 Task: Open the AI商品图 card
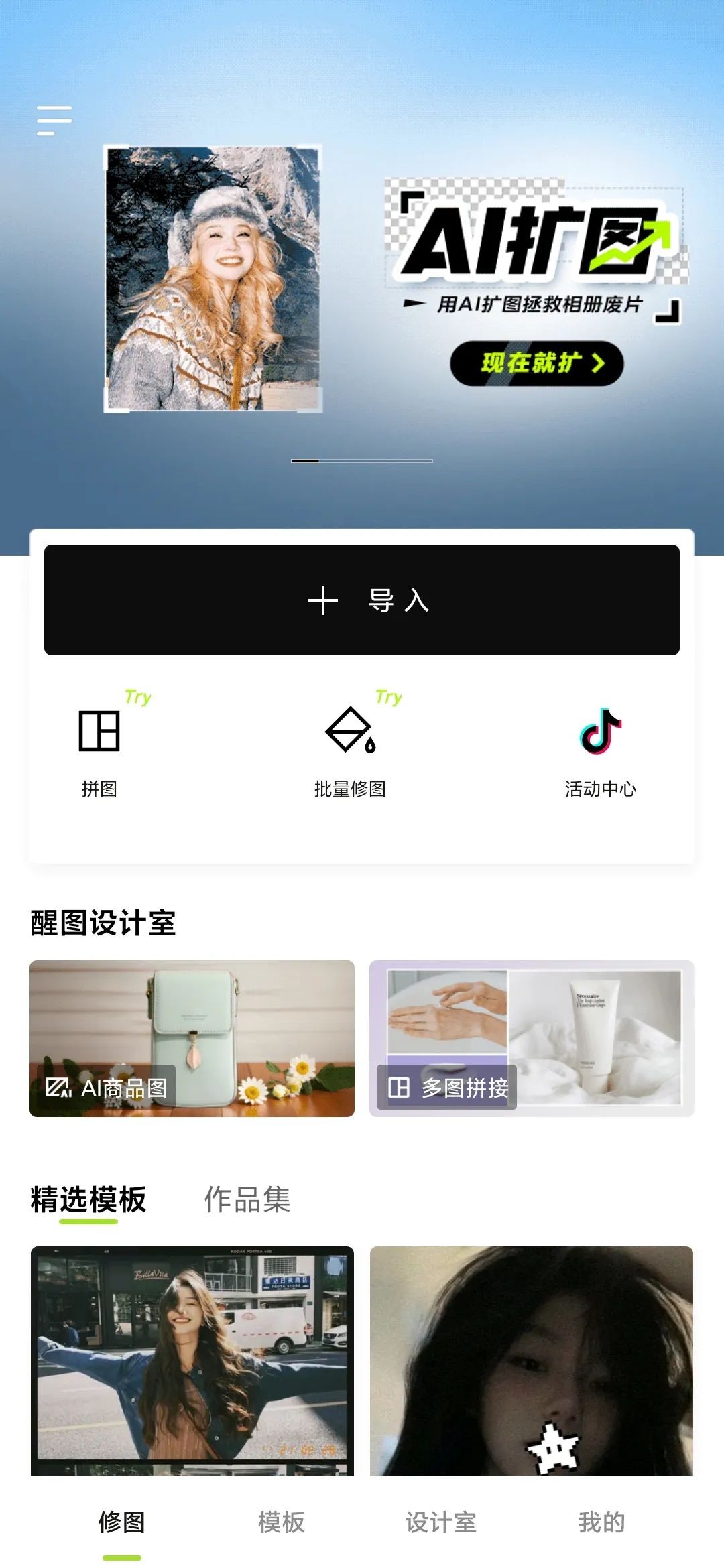[x=192, y=1038]
